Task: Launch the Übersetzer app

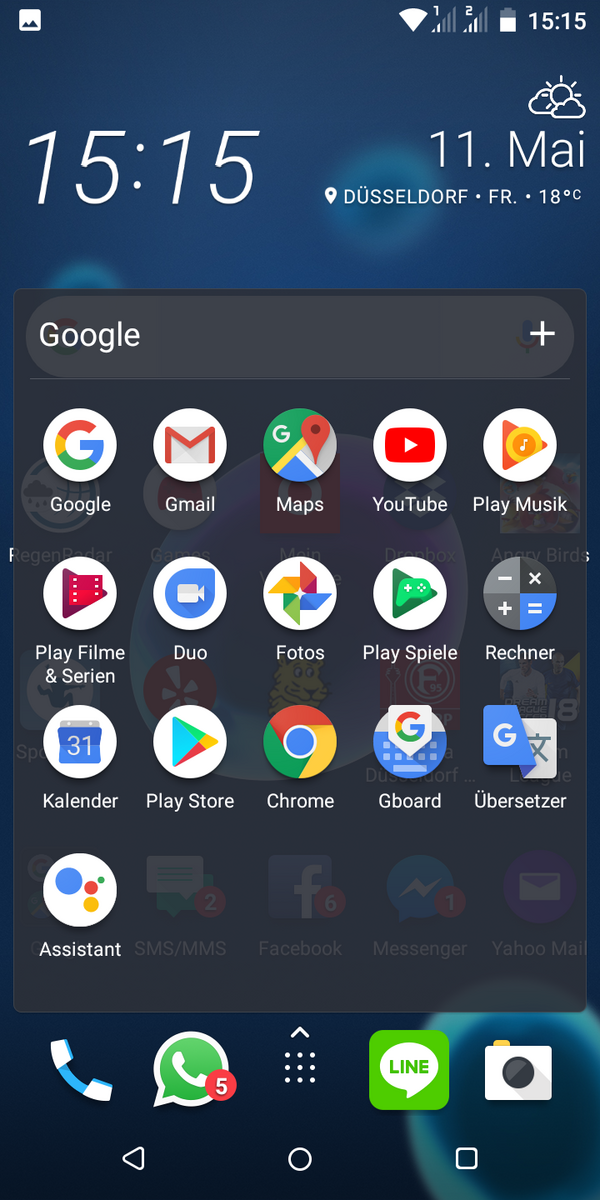Action: 520,743
